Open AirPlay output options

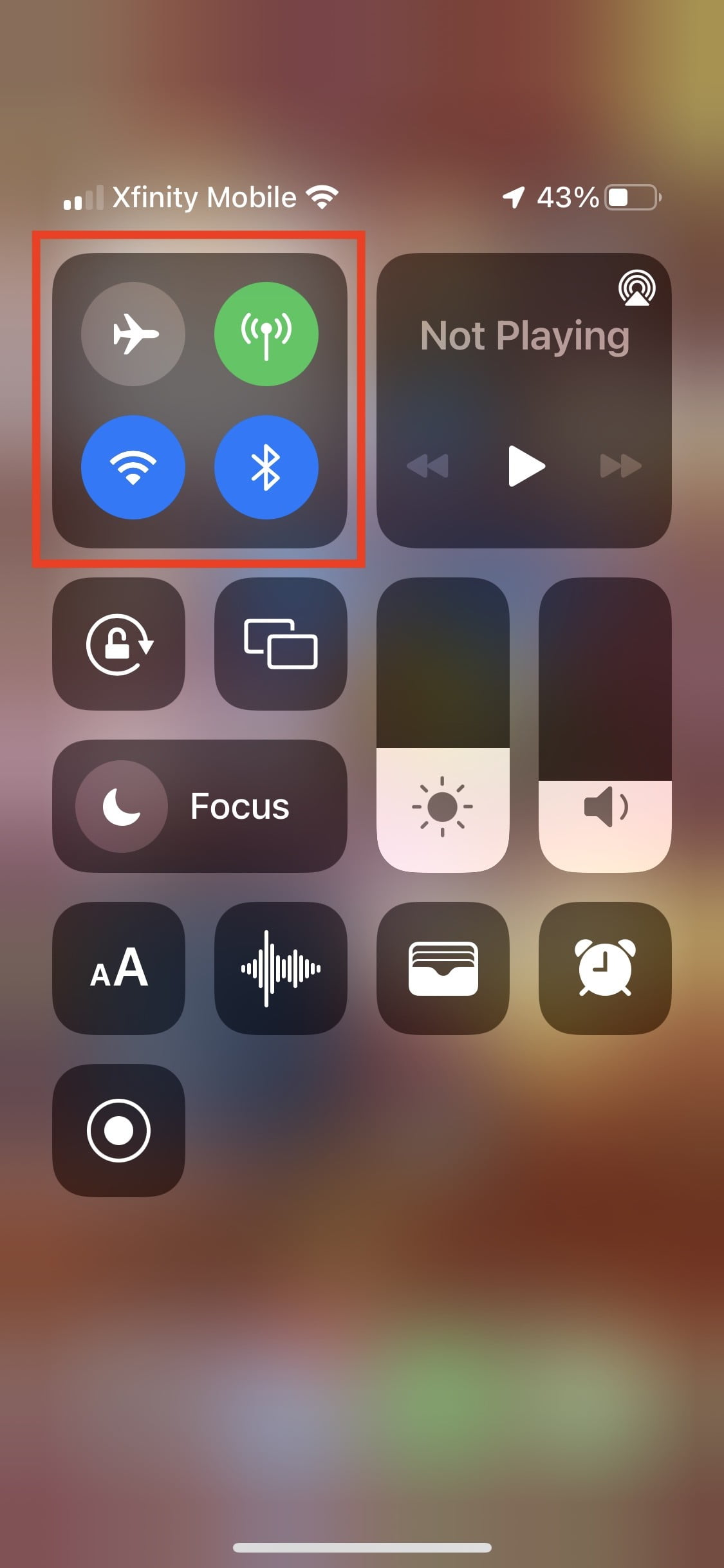coord(636,288)
